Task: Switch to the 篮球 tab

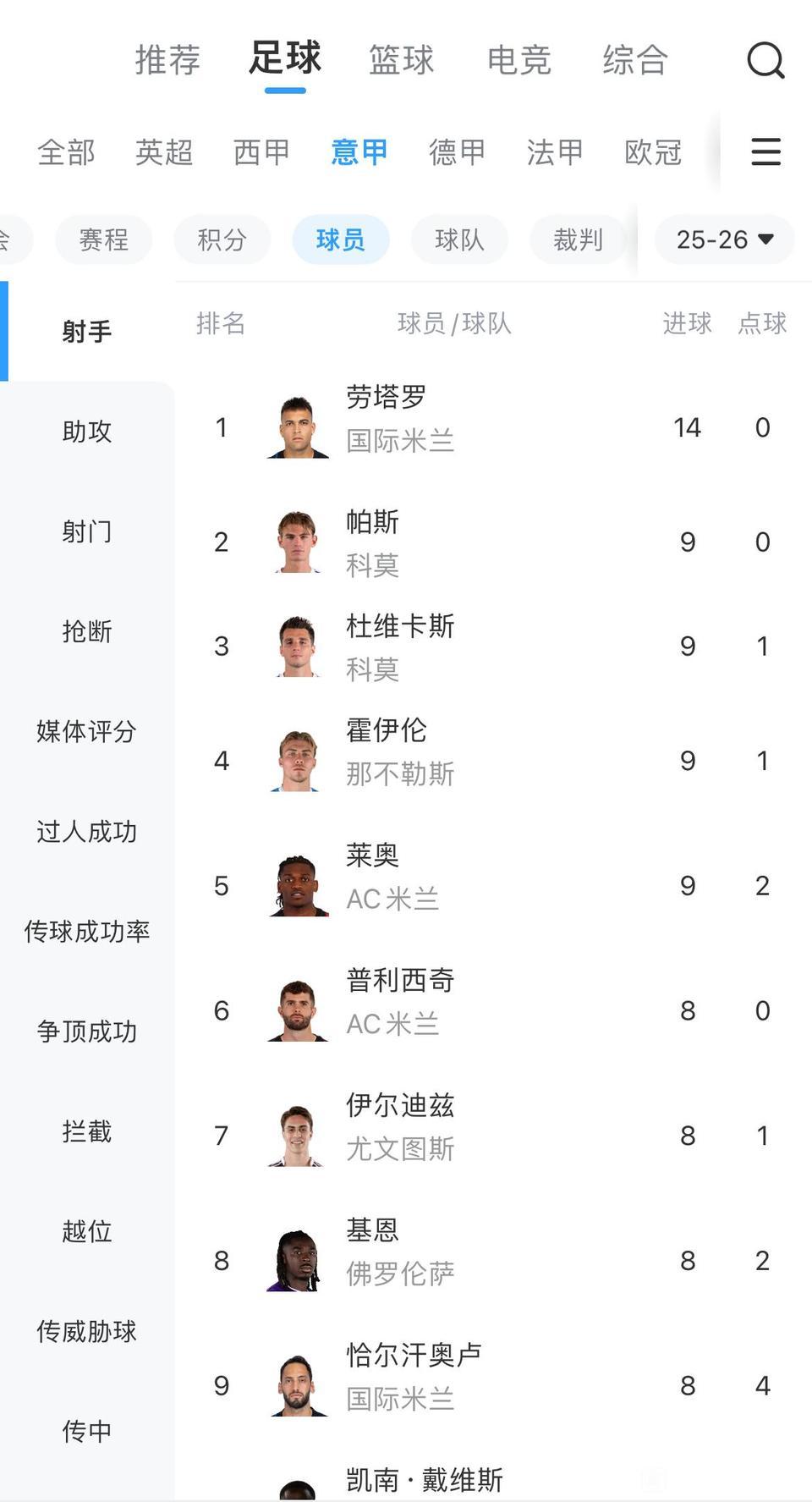Action: click(399, 60)
